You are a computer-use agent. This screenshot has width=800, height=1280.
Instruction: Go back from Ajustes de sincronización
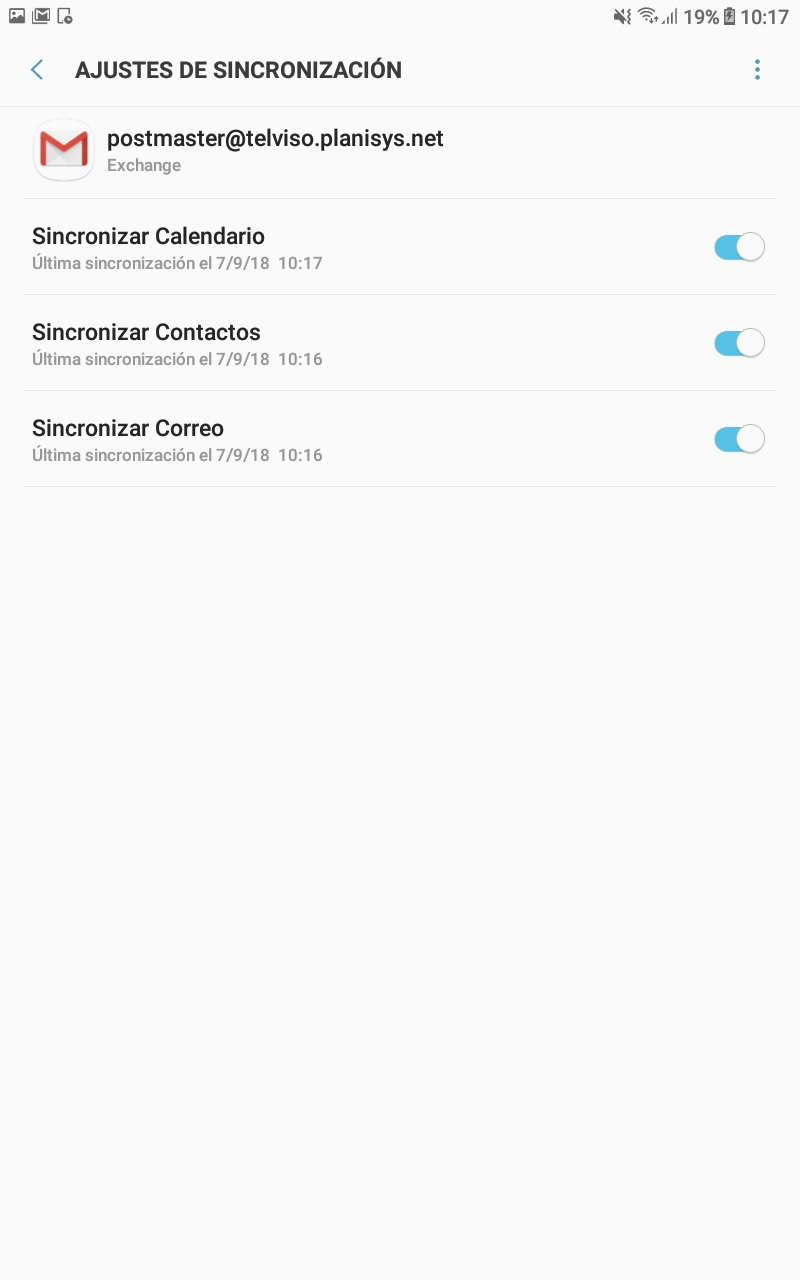coord(37,70)
